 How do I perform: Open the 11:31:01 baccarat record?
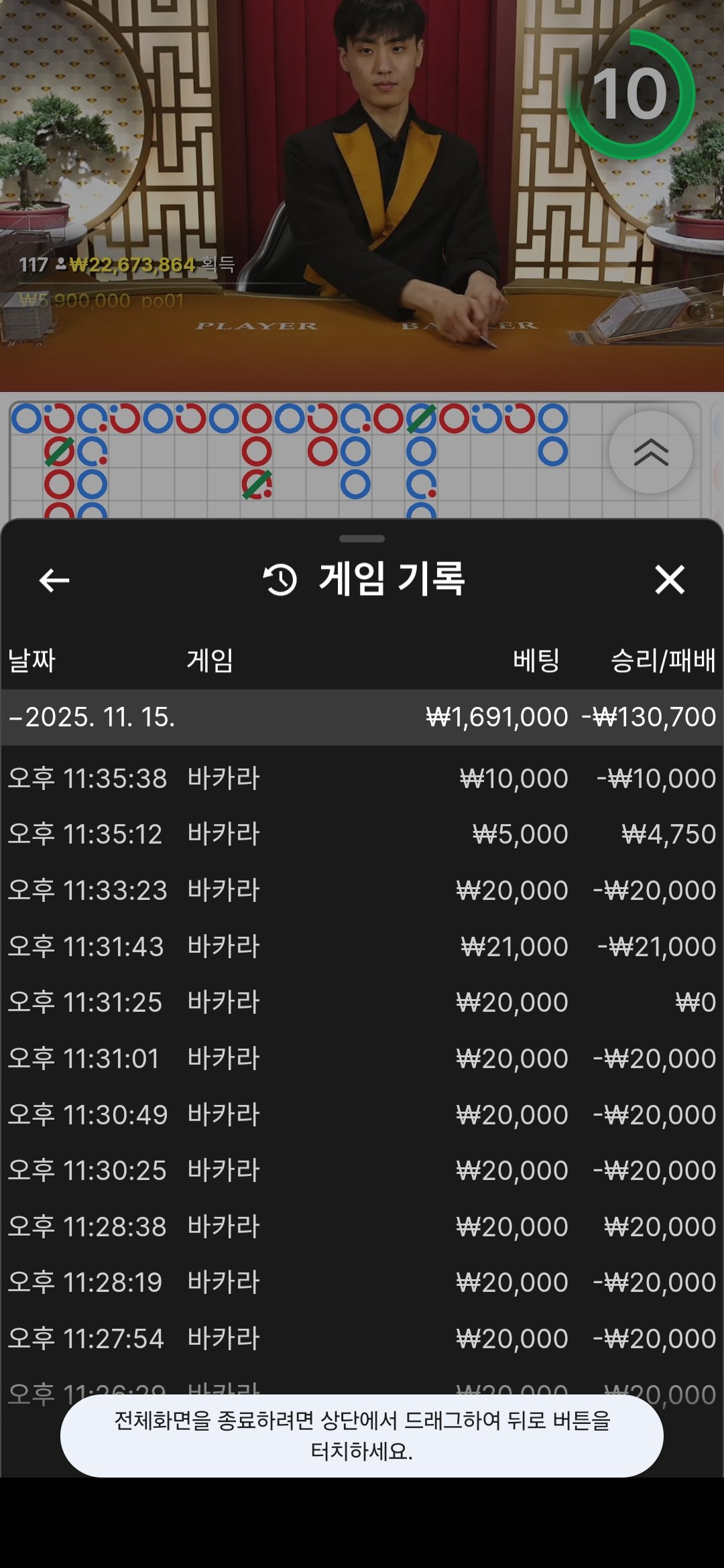(x=362, y=1059)
